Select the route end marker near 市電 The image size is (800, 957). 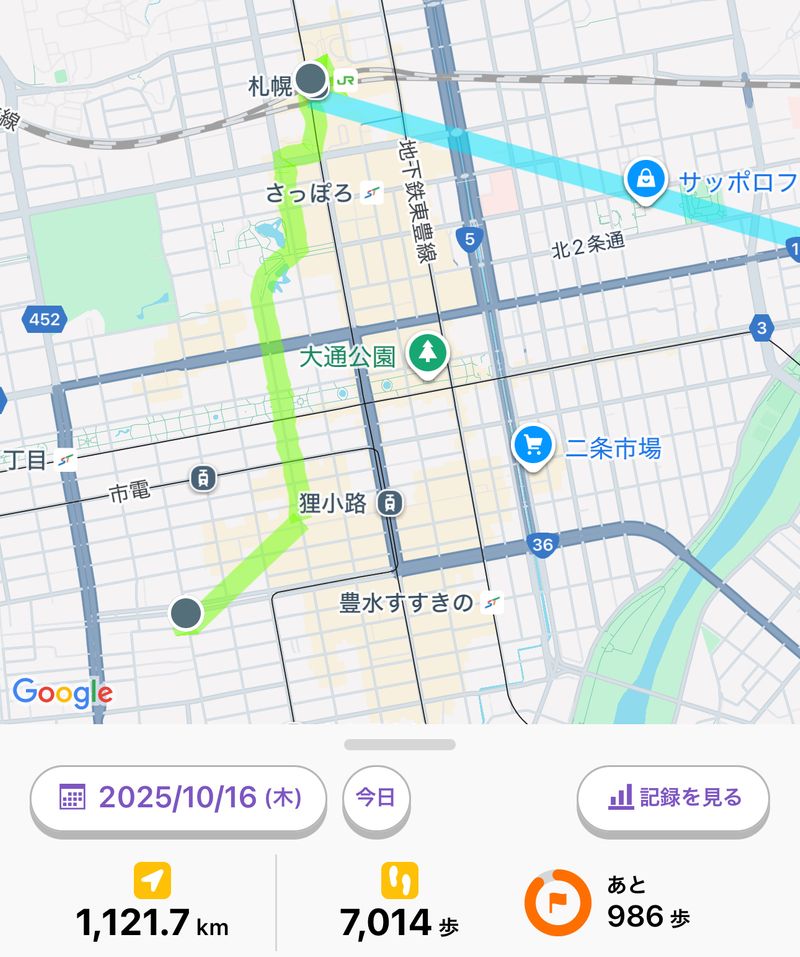tap(187, 612)
